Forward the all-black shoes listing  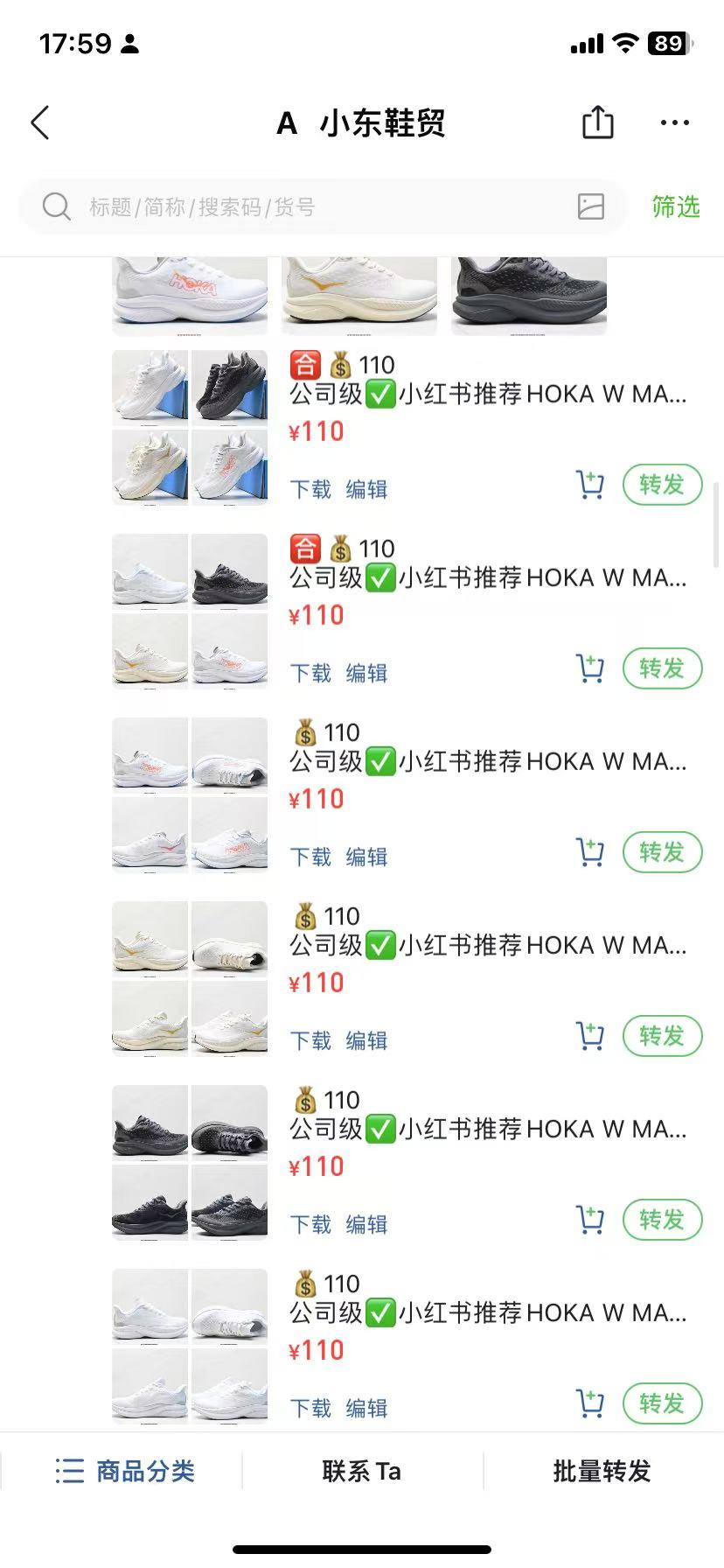point(662,1220)
